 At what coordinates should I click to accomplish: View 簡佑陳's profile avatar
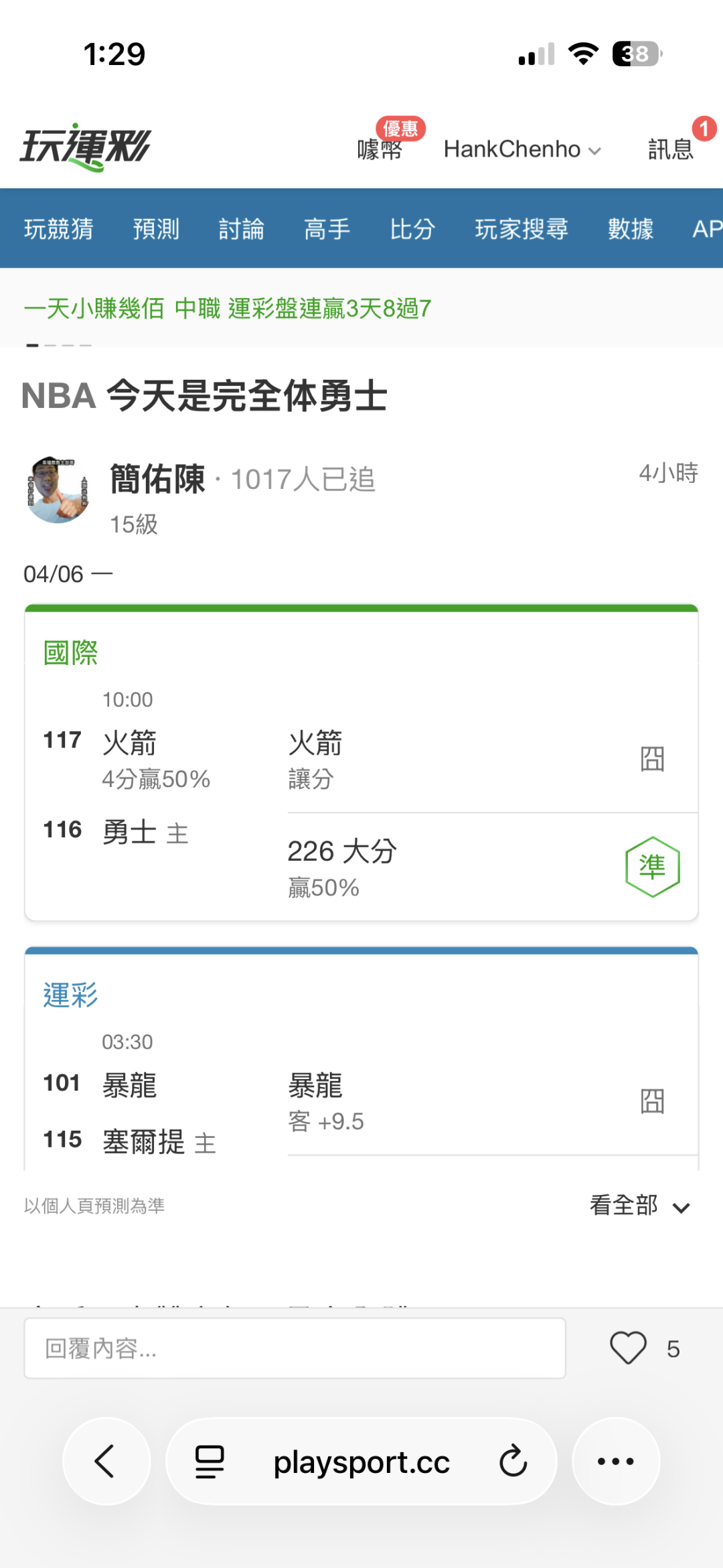tap(58, 490)
